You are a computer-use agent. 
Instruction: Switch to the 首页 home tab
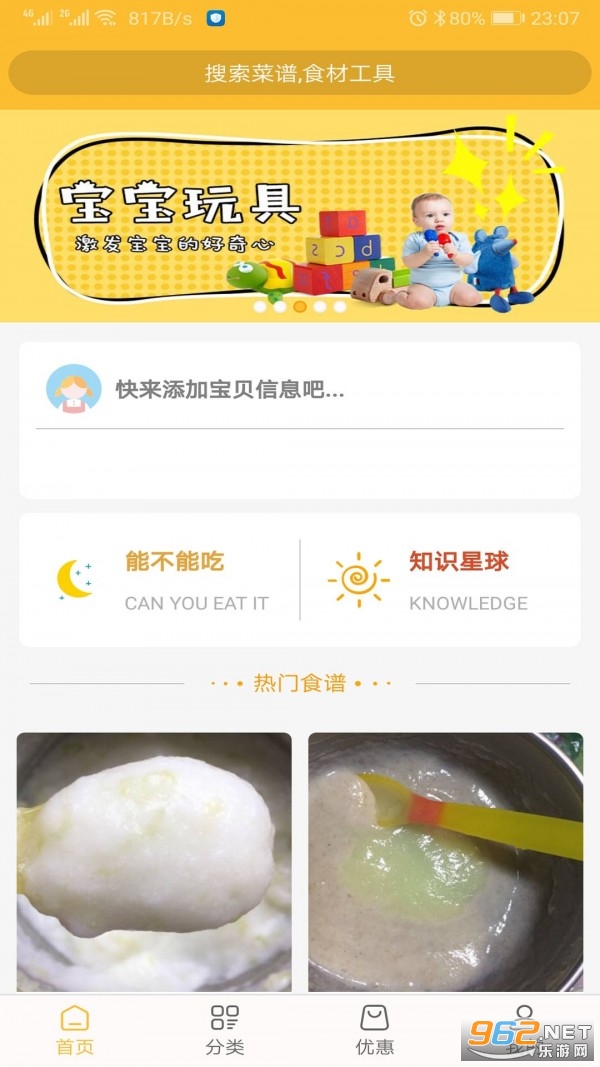point(75,1030)
